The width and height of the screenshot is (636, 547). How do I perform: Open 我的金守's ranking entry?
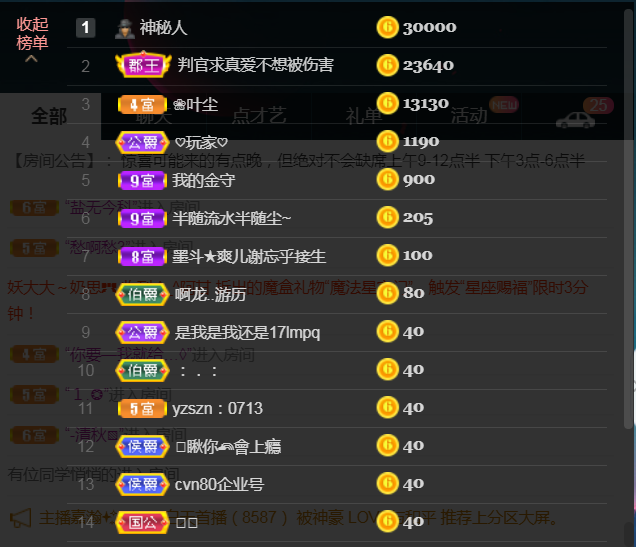point(203,180)
